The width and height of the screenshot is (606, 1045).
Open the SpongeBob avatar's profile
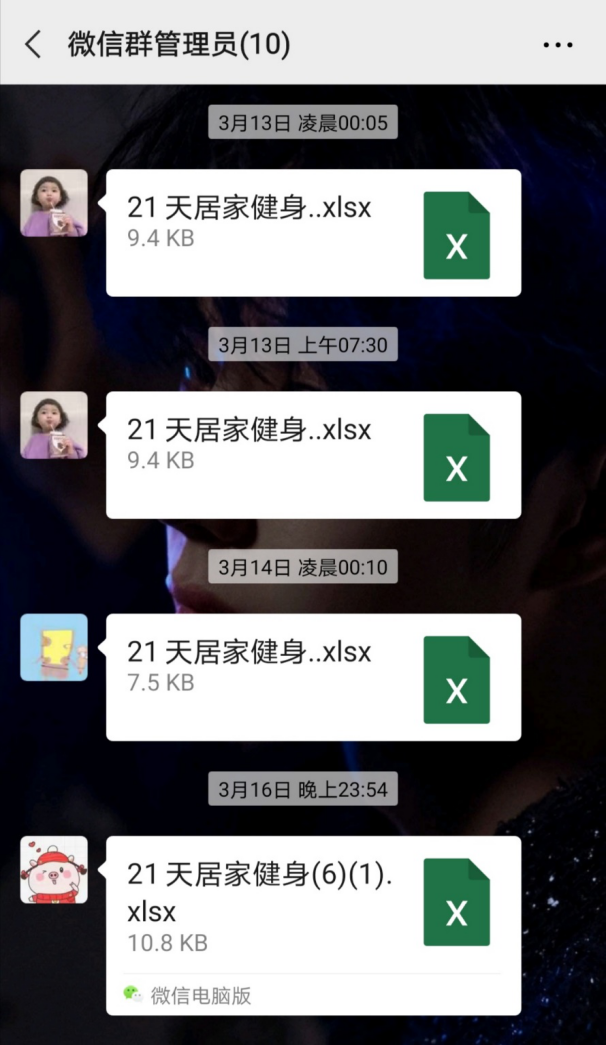click(x=54, y=647)
